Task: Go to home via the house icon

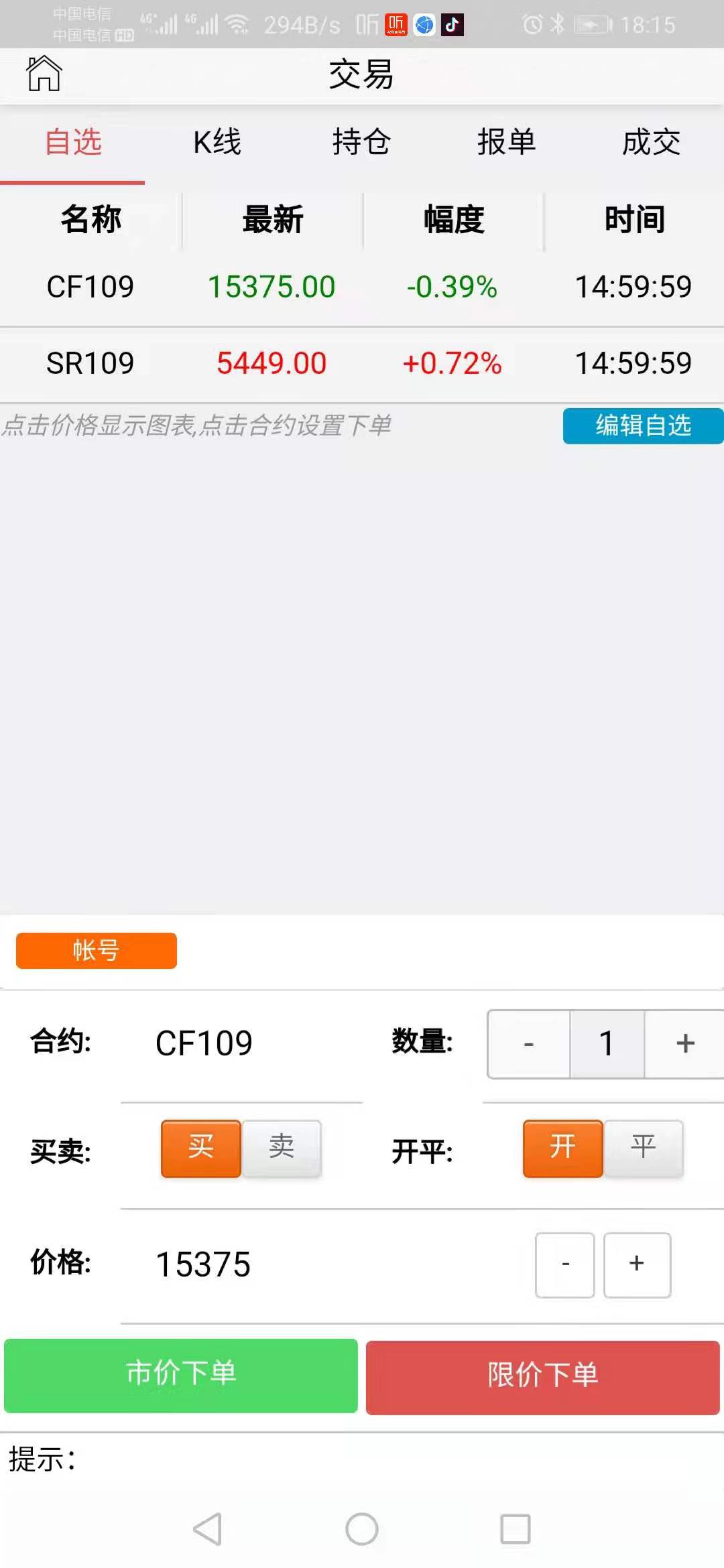Action: (44, 73)
